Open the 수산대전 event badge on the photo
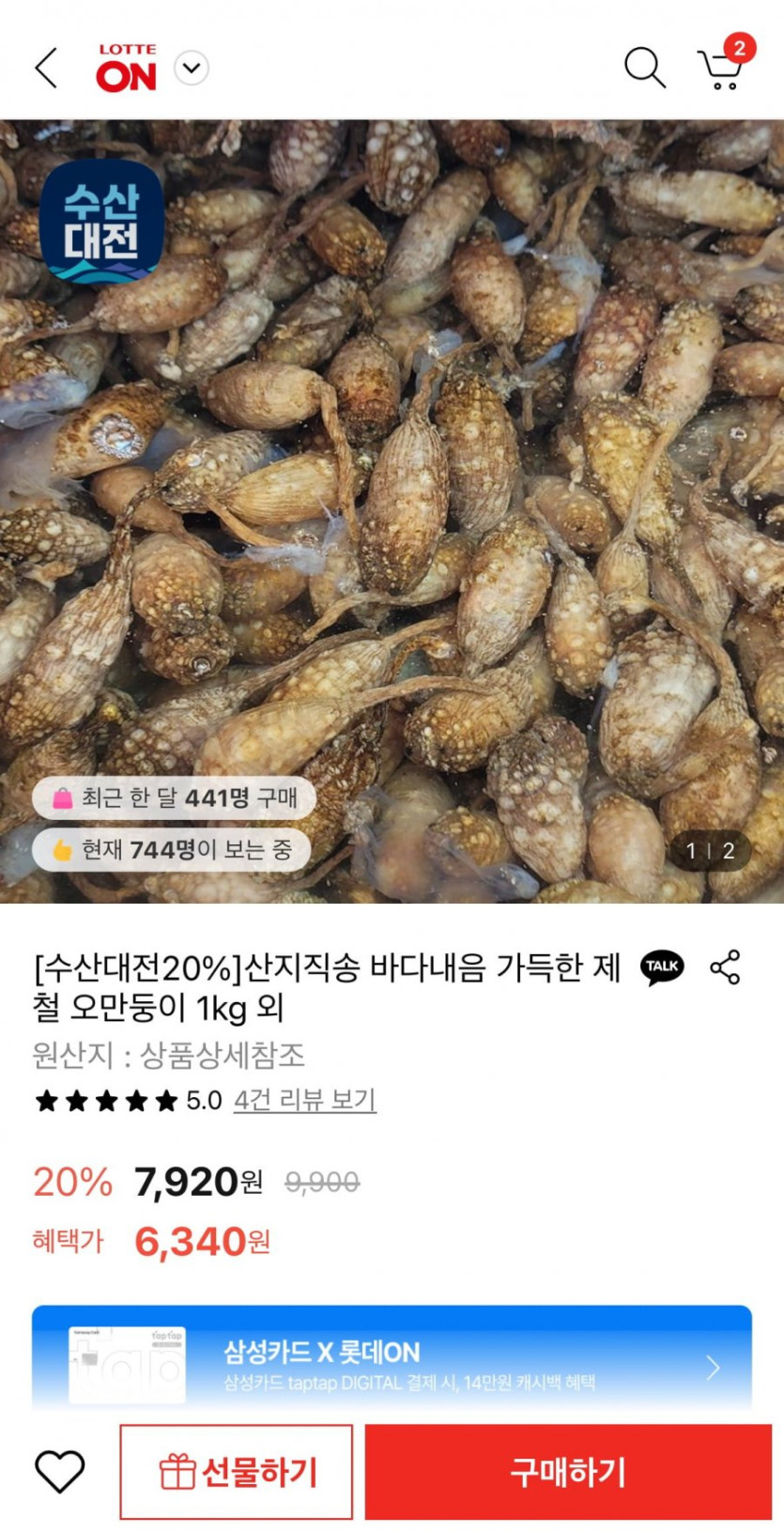Viewport: 784px width, 1532px height. (x=101, y=223)
